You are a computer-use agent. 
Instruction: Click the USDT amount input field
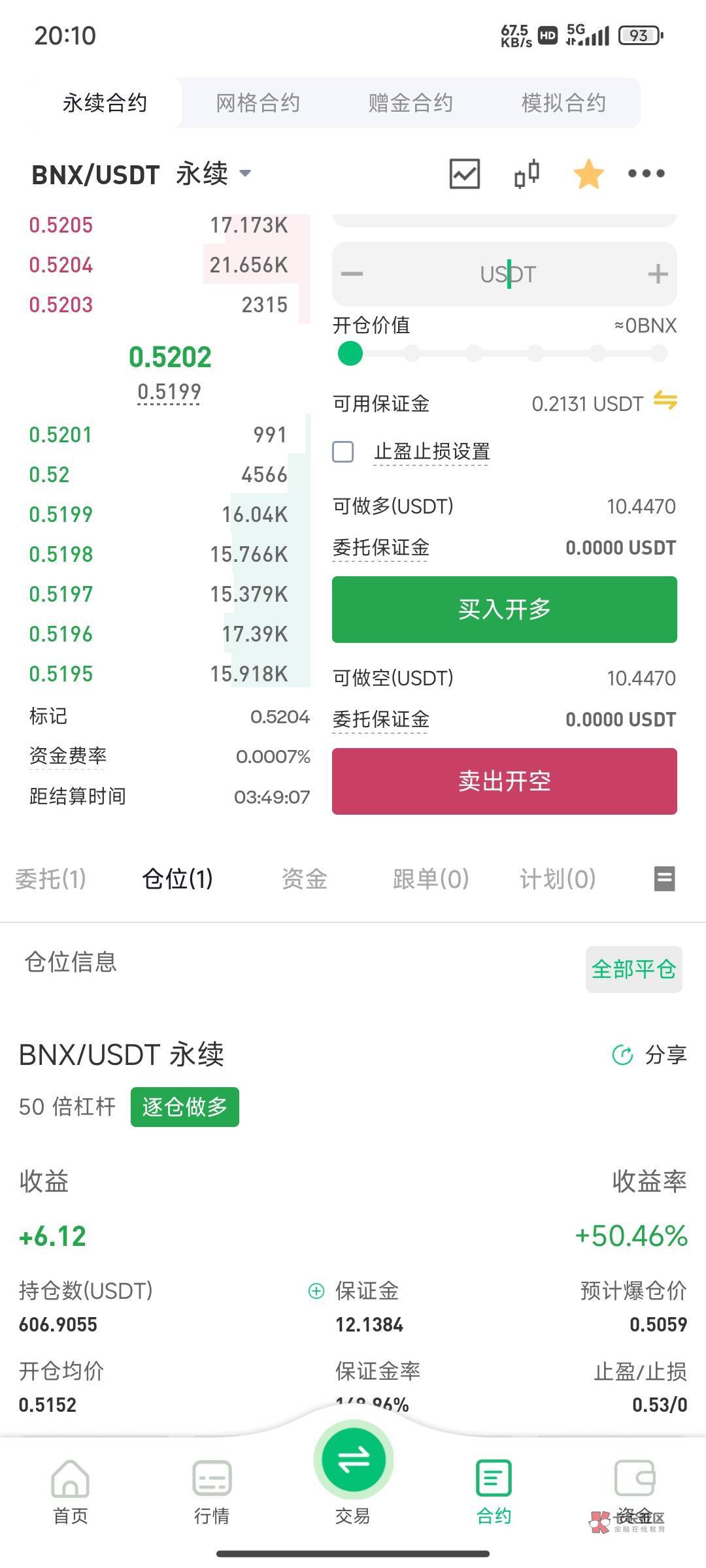pyautogui.click(x=507, y=274)
